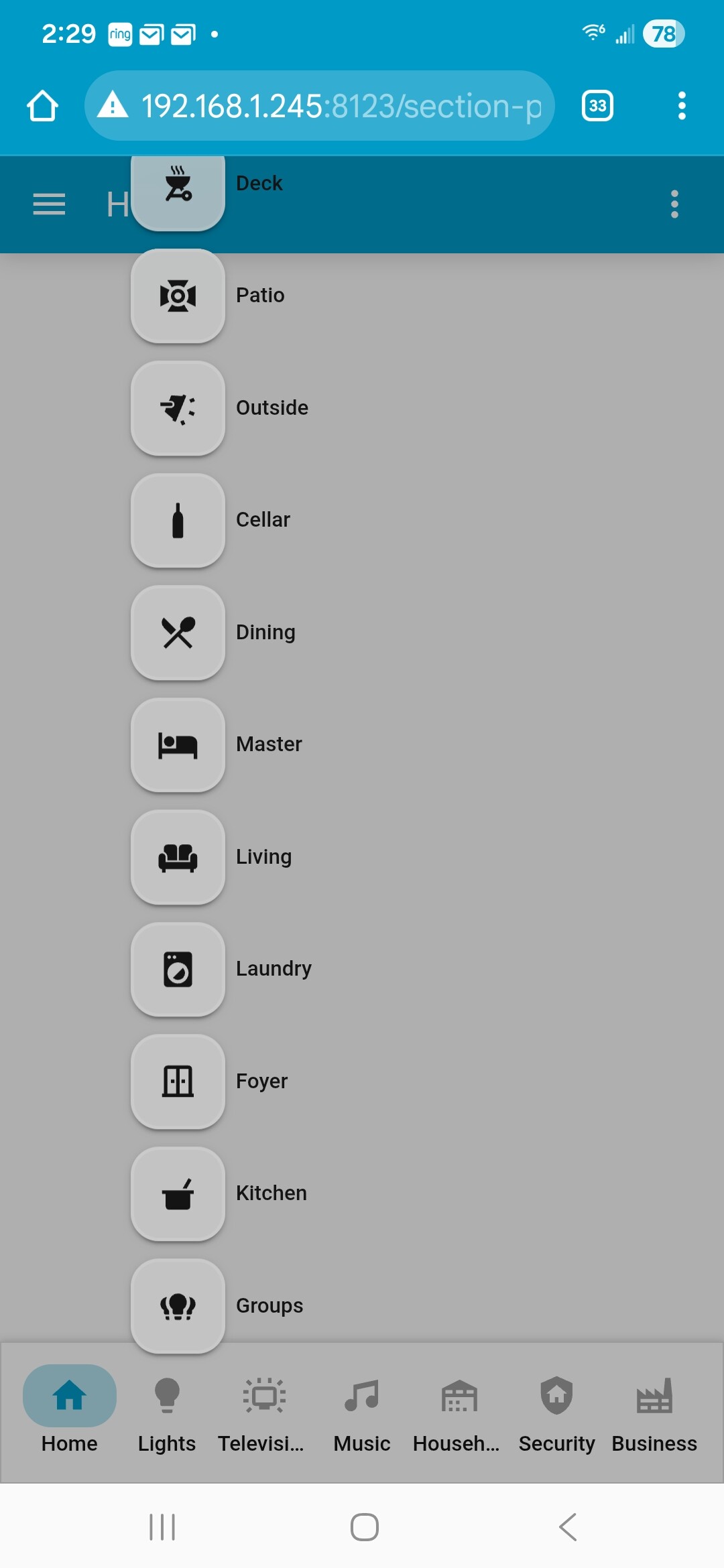Select the Master bedroom
The image size is (724, 1568).
178,744
